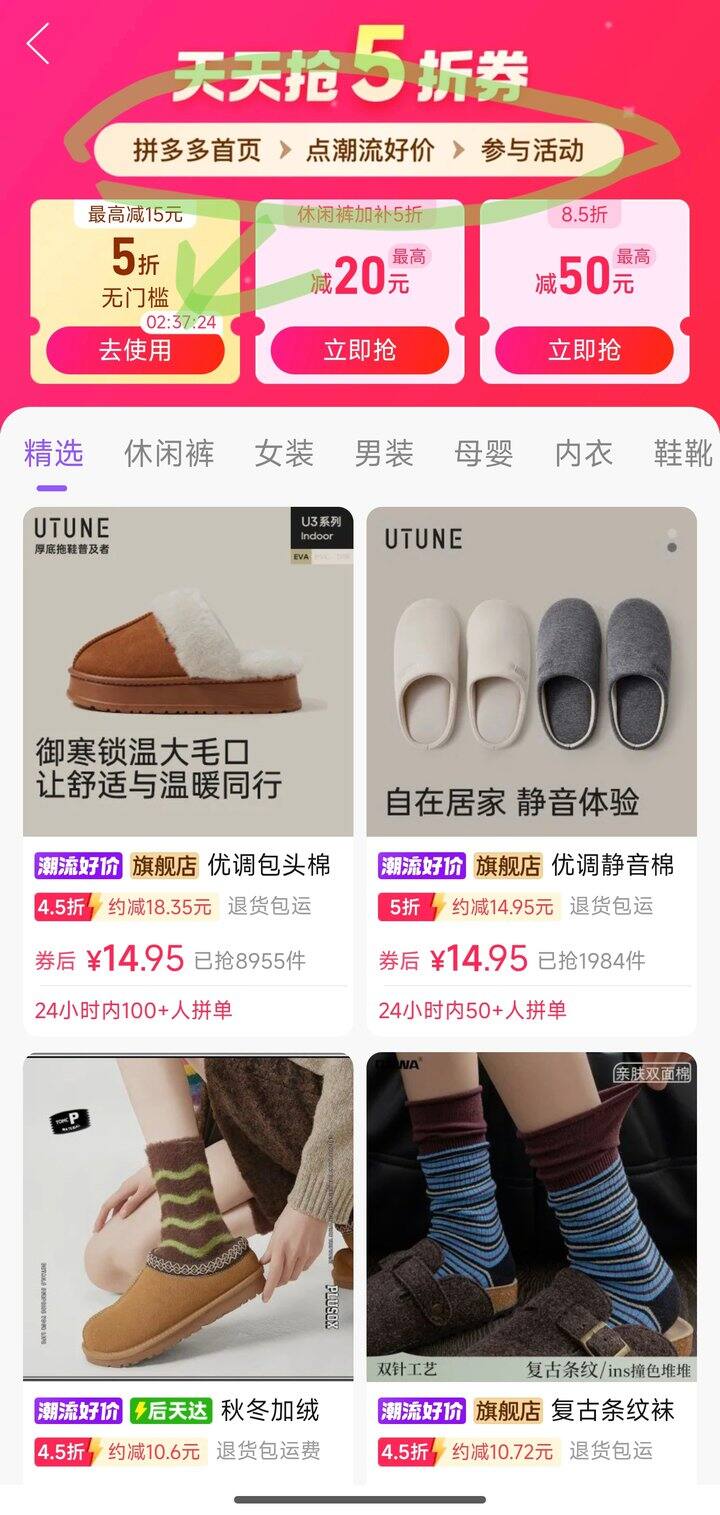Select the 精选 tab

(x=54, y=453)
